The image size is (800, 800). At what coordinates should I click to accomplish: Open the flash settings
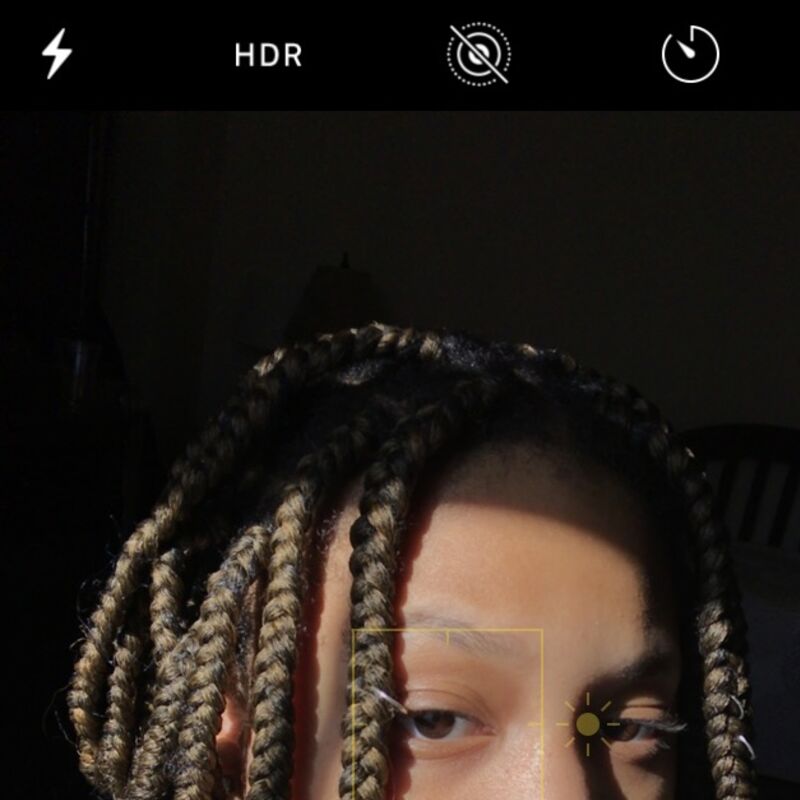[56, 54]
